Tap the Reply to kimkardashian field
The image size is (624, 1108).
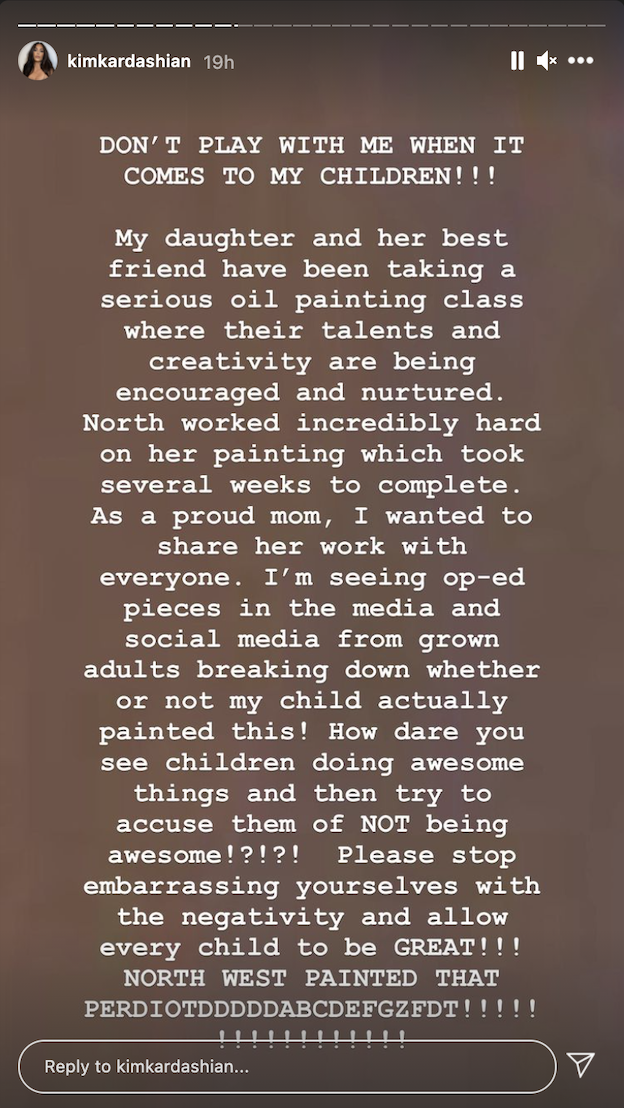pyautogui.click(x=287, y=1066)
